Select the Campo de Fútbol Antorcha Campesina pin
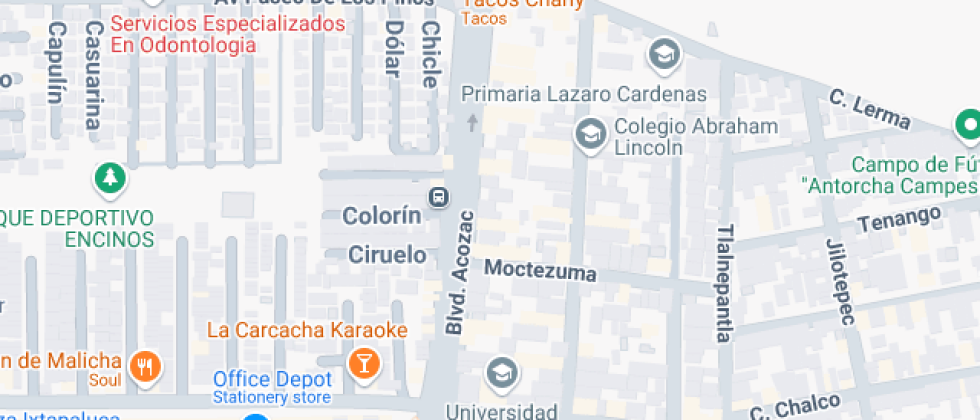The height and width of the screenshot is (420, 980). tap(967, 125)
